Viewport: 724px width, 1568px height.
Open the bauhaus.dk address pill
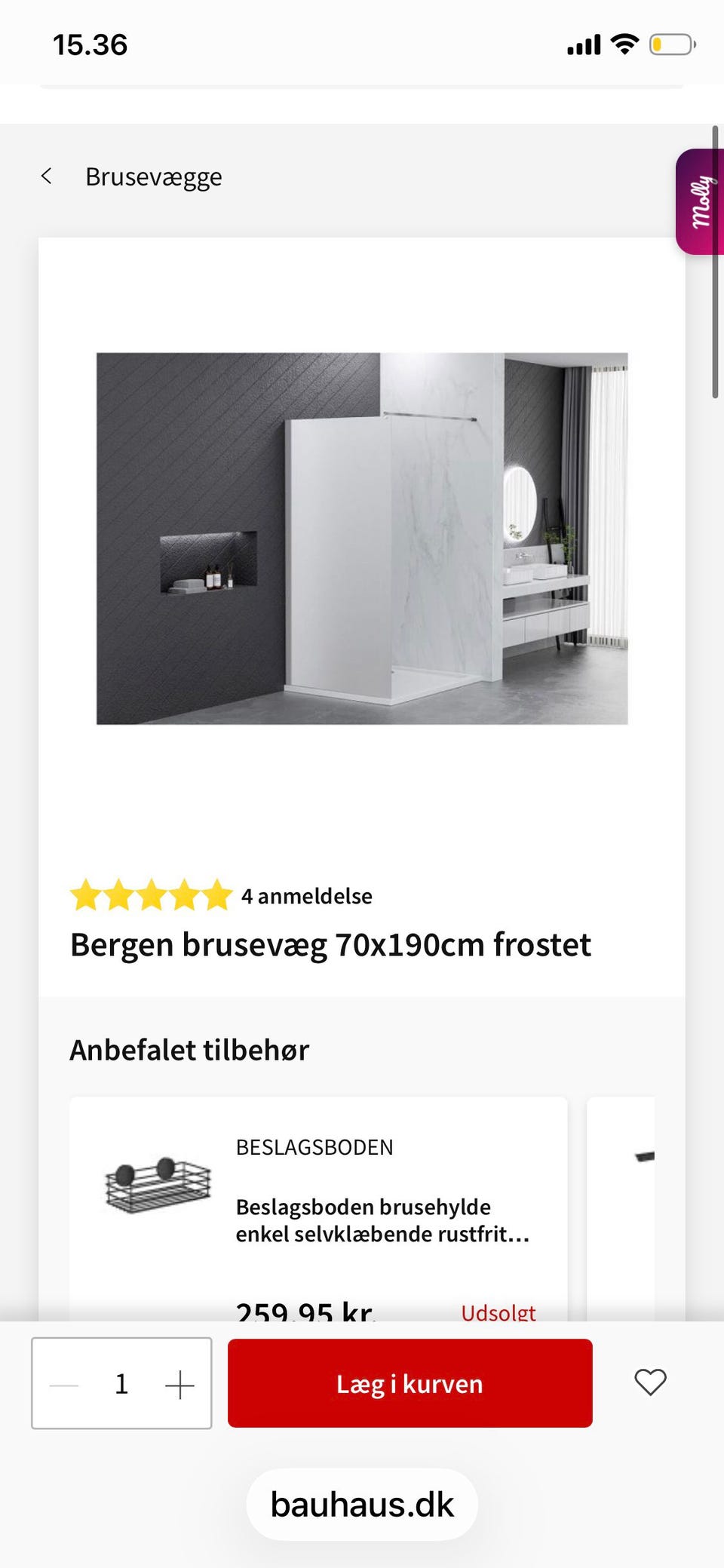click(361, 1504)
